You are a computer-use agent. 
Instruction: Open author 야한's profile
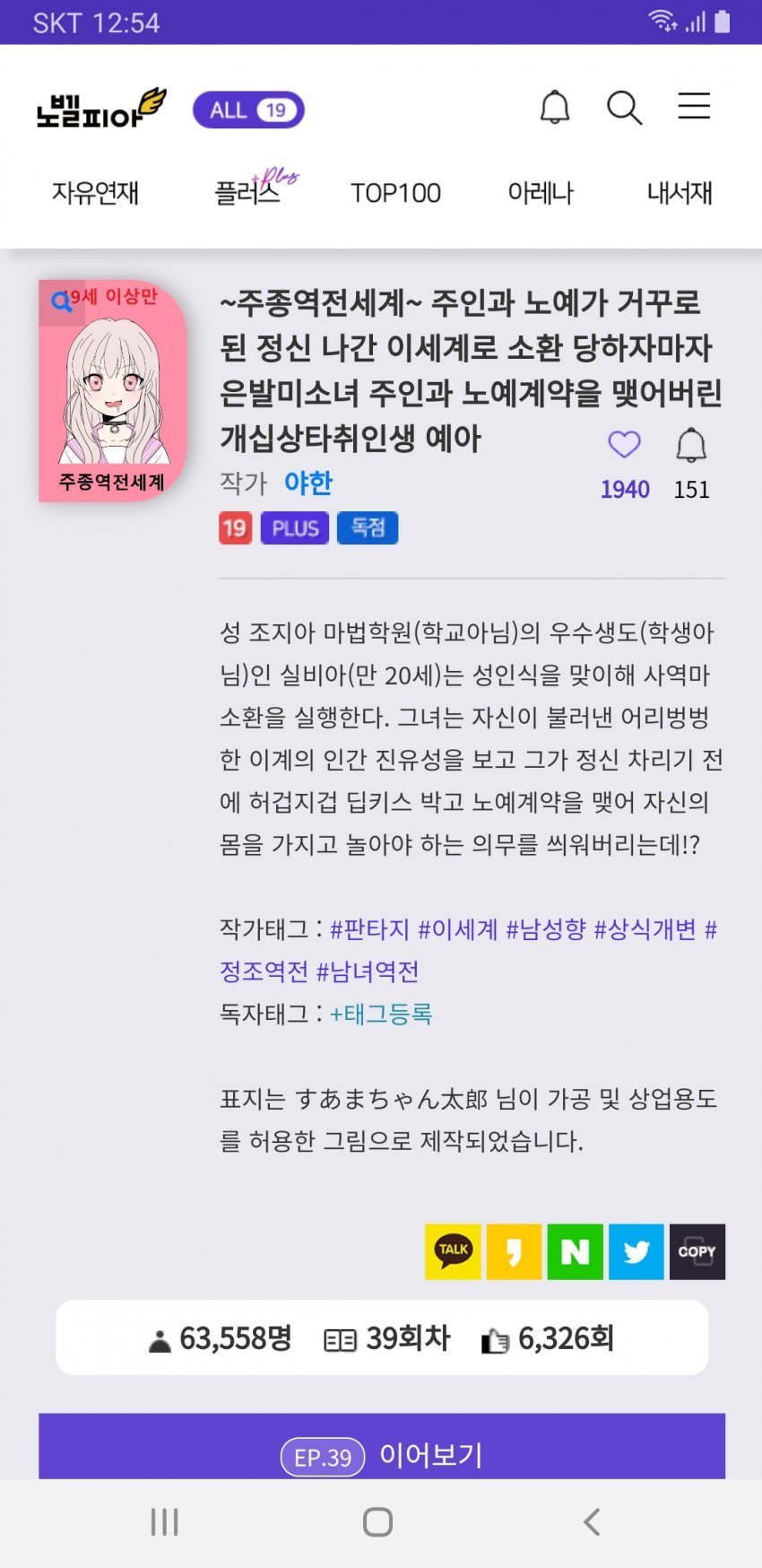point(308,483)
